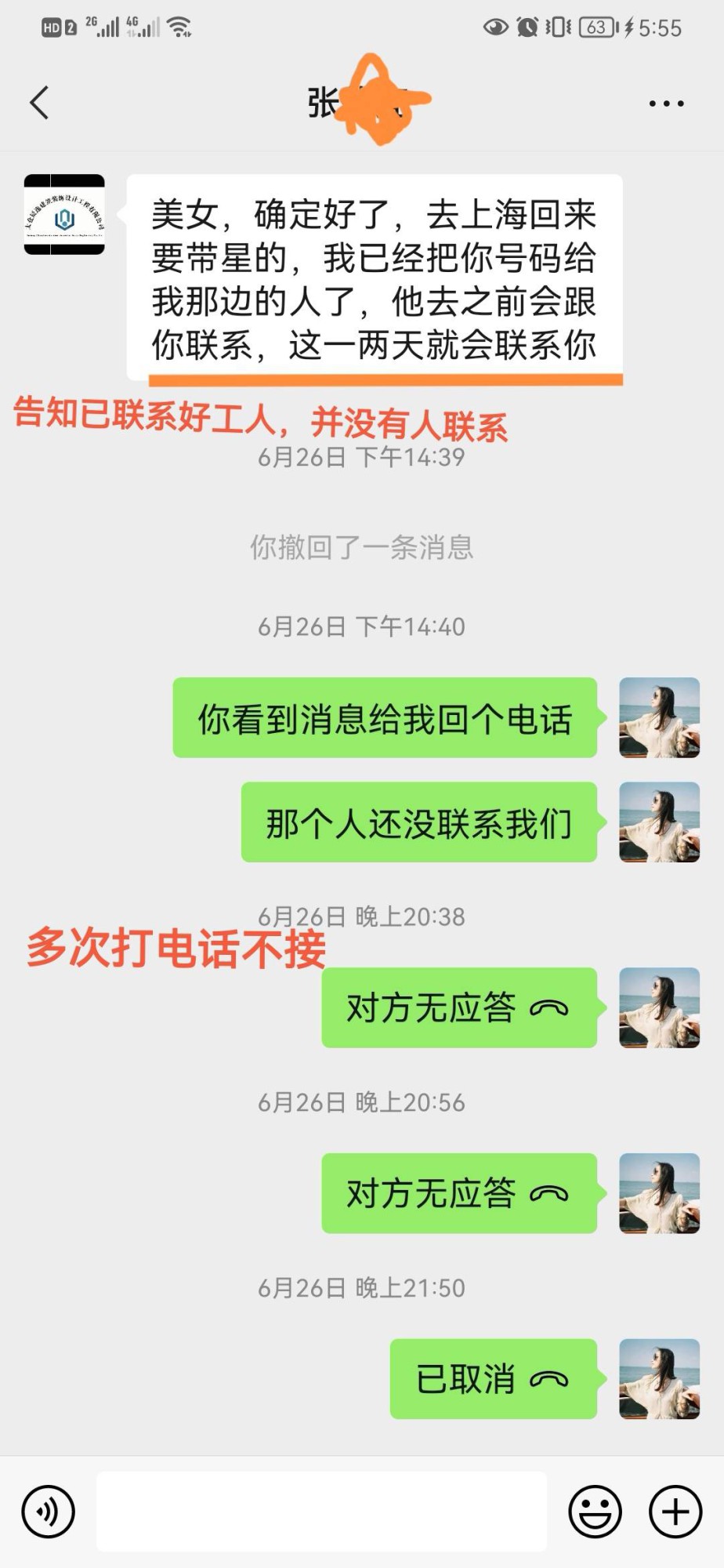Open the chat's three-dot menu
Viewport: 724px width, 1568px height.
pos(666,103)
